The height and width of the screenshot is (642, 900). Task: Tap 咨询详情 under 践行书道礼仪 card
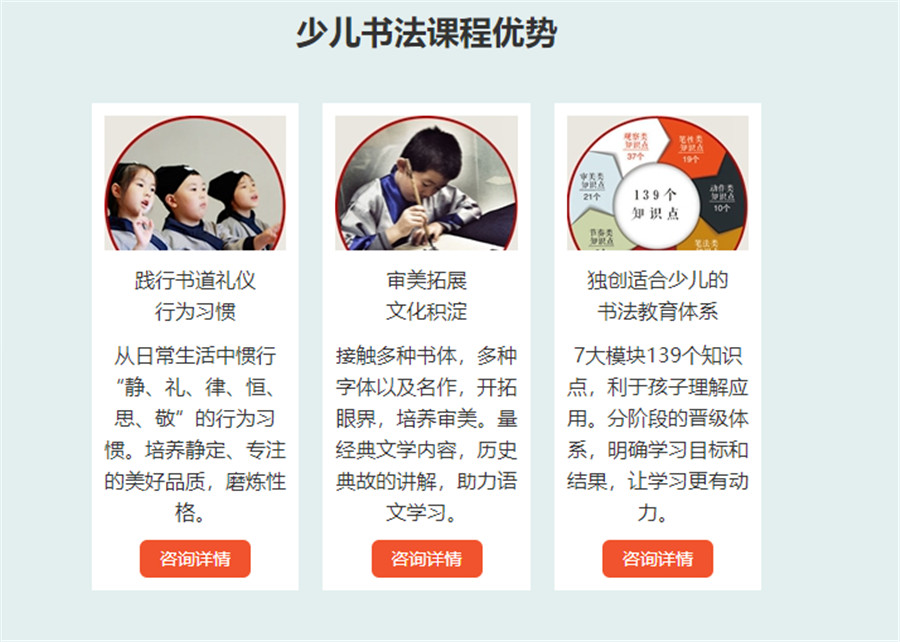click(x=195, y=559)
